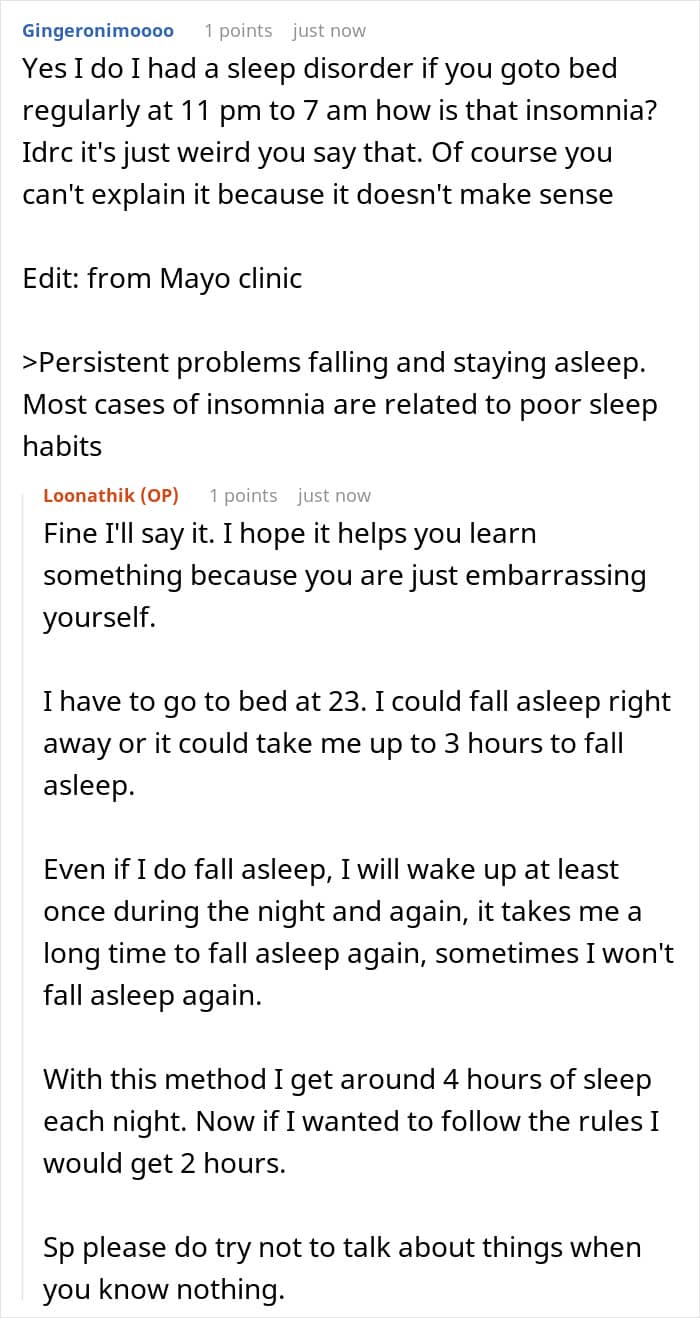The image size is (700, 1318).
Task: Open Gingeronimoooo's user profile
Action: (98, 31)
